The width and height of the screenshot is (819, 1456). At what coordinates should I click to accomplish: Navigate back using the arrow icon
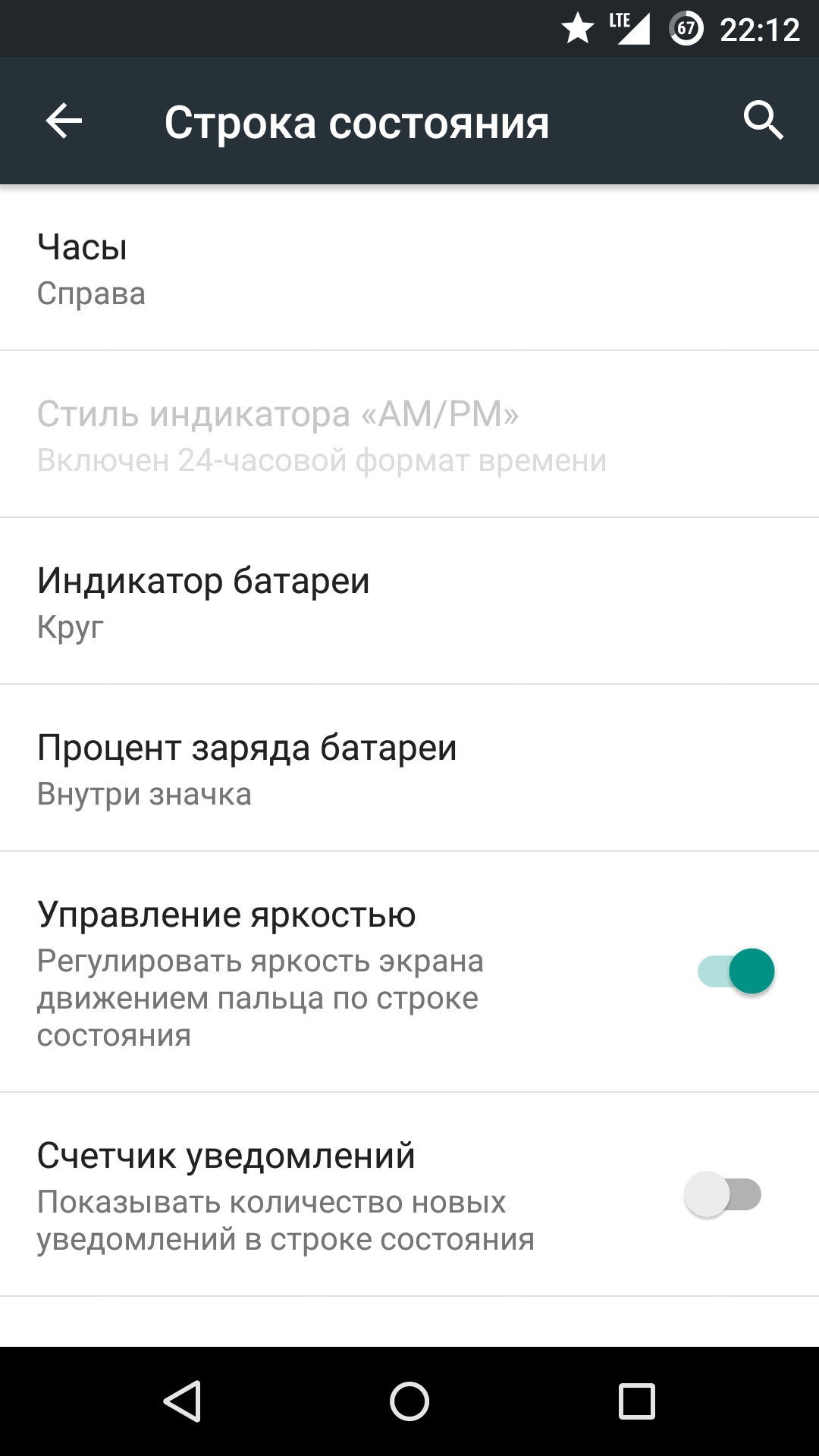[x=64, y=121]
